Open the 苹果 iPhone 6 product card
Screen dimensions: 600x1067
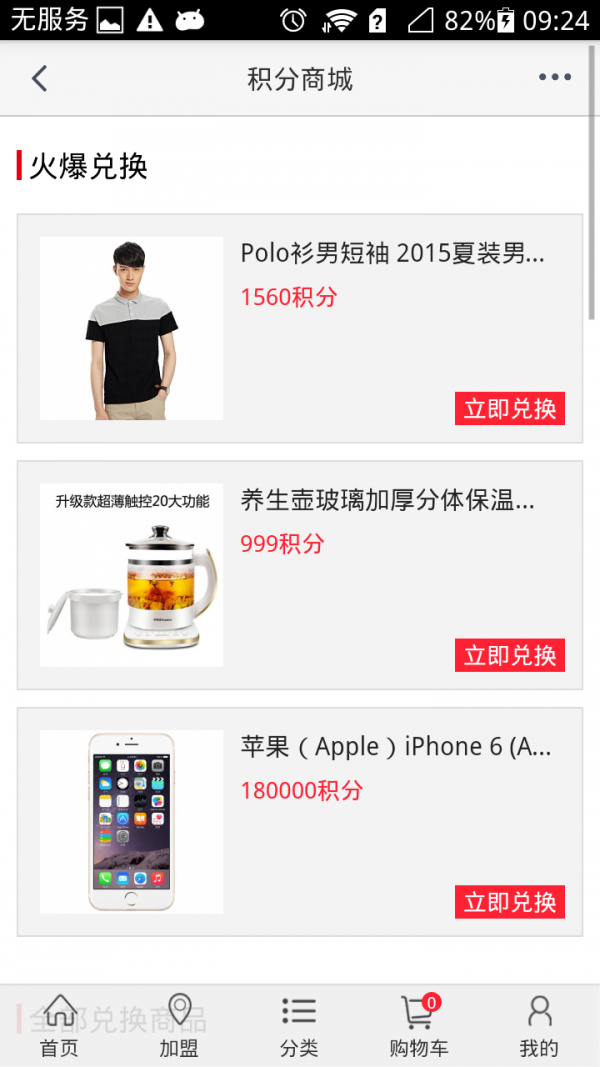click(x=395, y=747)
